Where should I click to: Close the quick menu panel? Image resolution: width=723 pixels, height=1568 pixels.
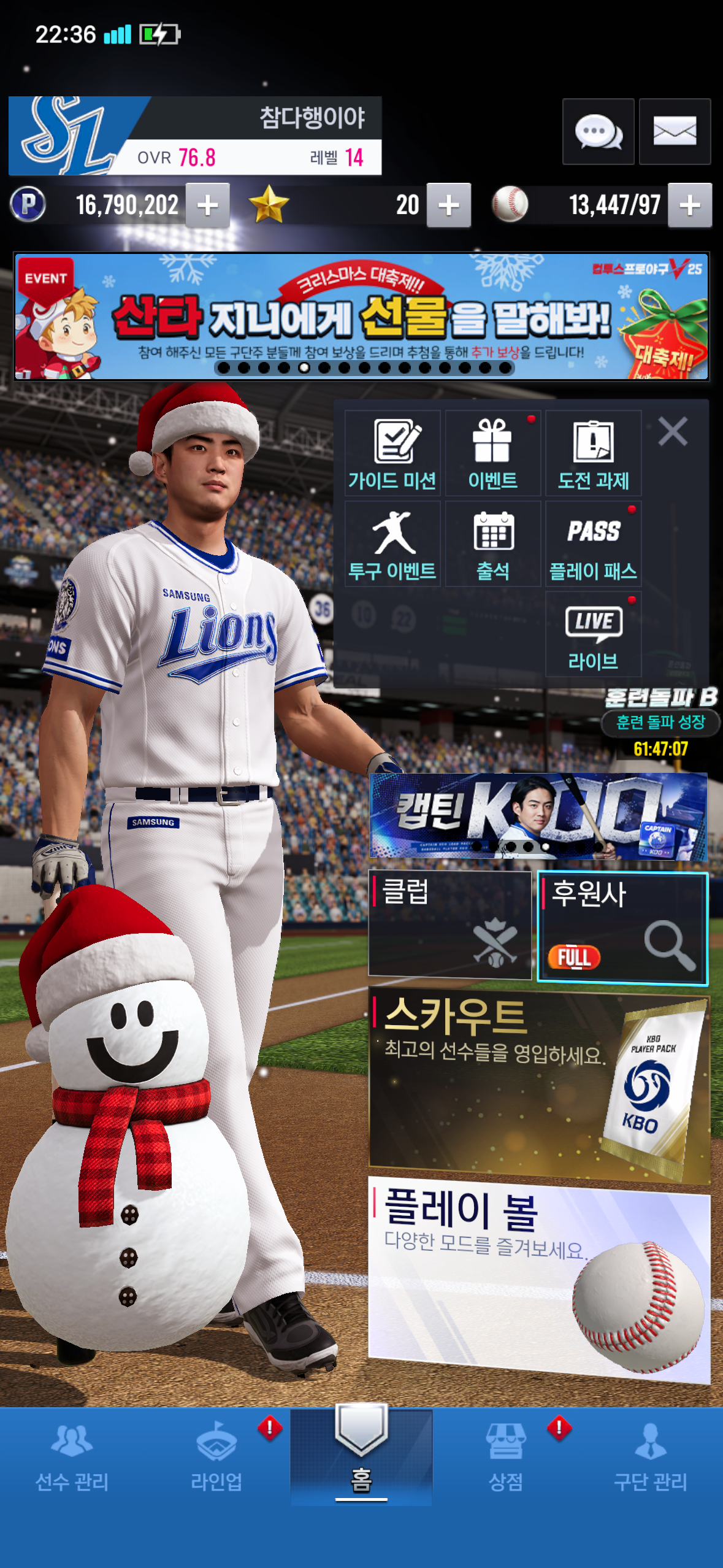click(673, 431)
